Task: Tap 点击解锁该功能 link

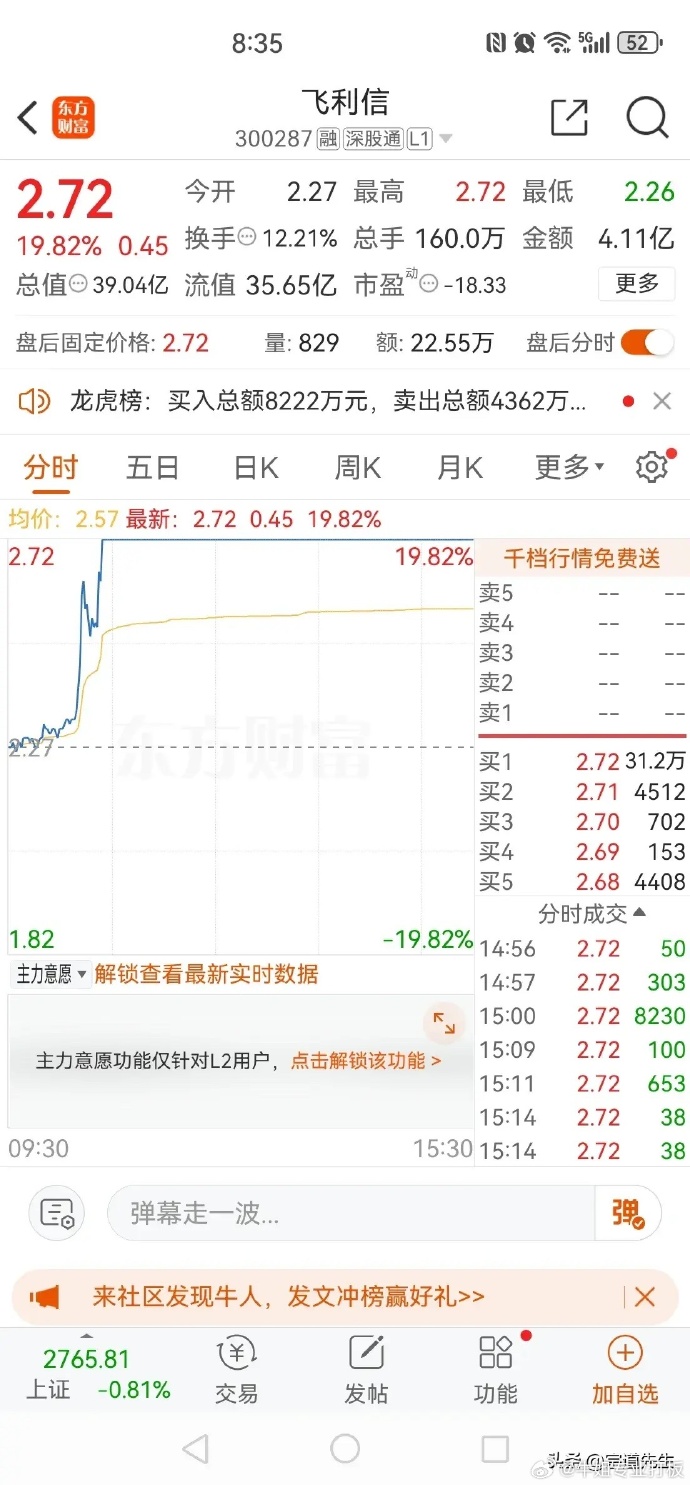Action: [366, 1061]
